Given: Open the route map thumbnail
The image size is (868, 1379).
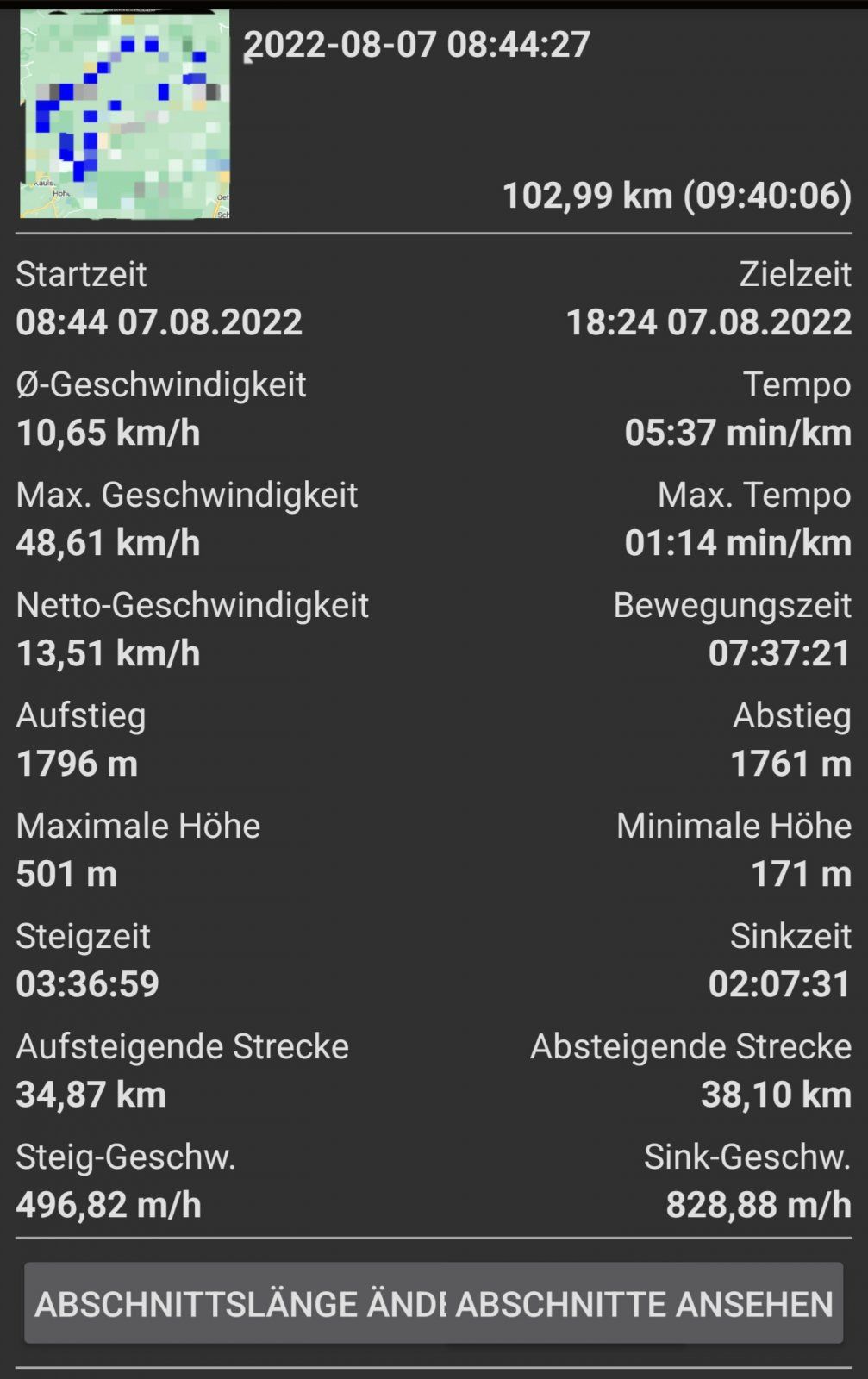Looking at the screenshot, I should coord(125,114).
